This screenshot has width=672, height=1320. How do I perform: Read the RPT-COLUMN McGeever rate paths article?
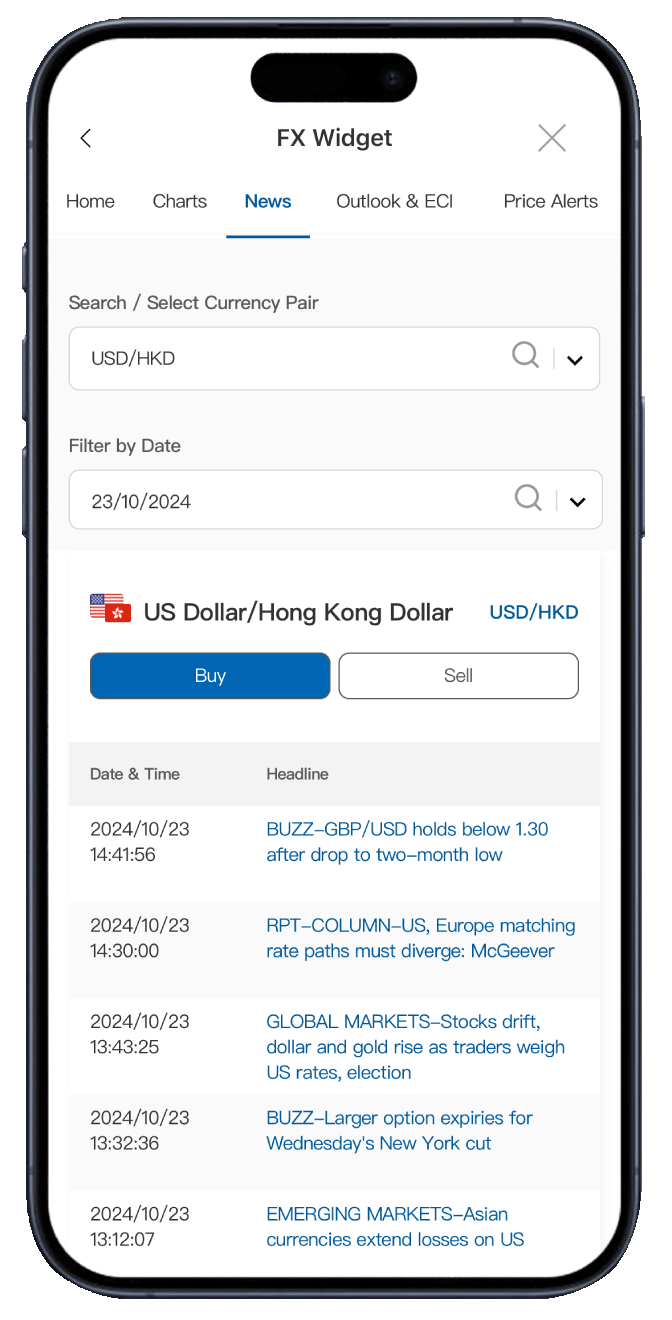420,938
